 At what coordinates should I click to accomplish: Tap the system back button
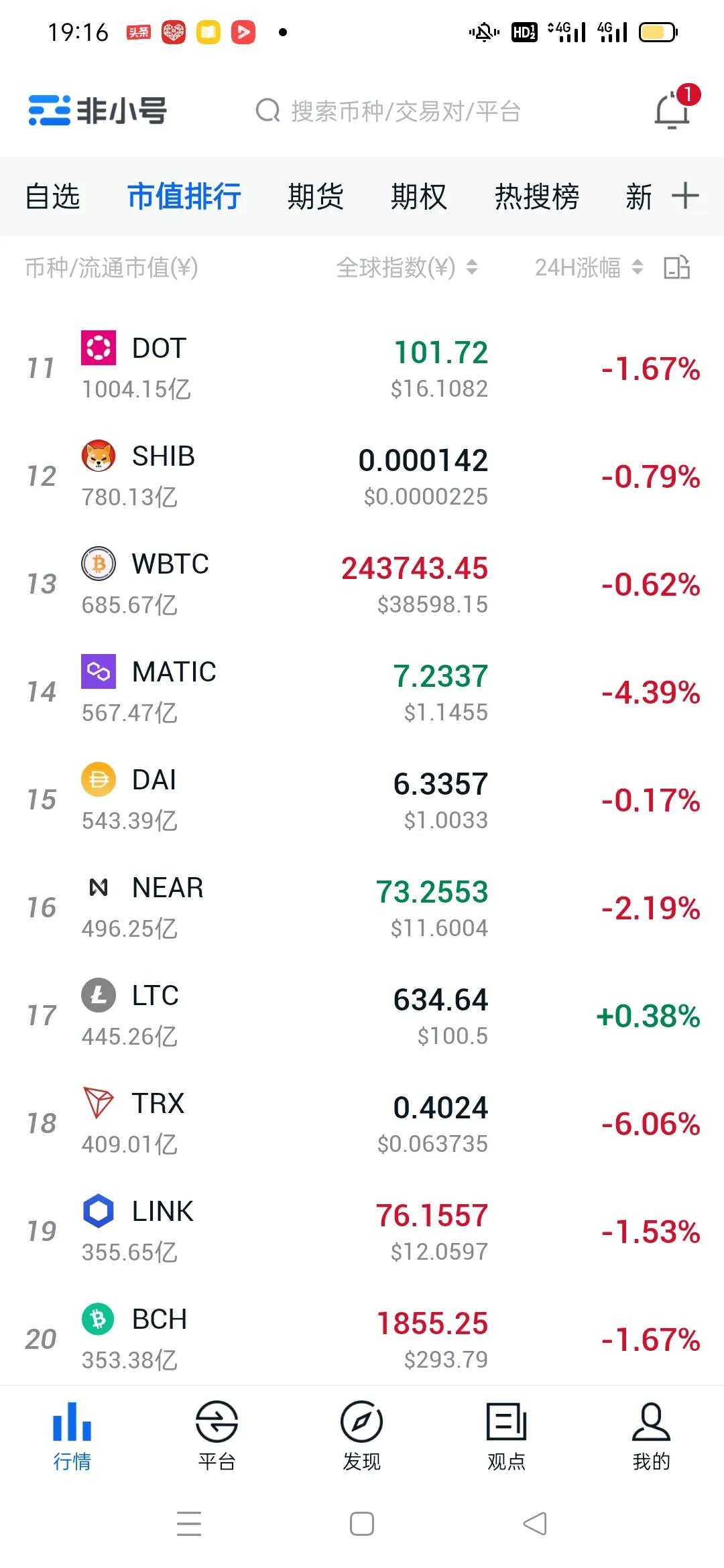[x=535, y=1524]
